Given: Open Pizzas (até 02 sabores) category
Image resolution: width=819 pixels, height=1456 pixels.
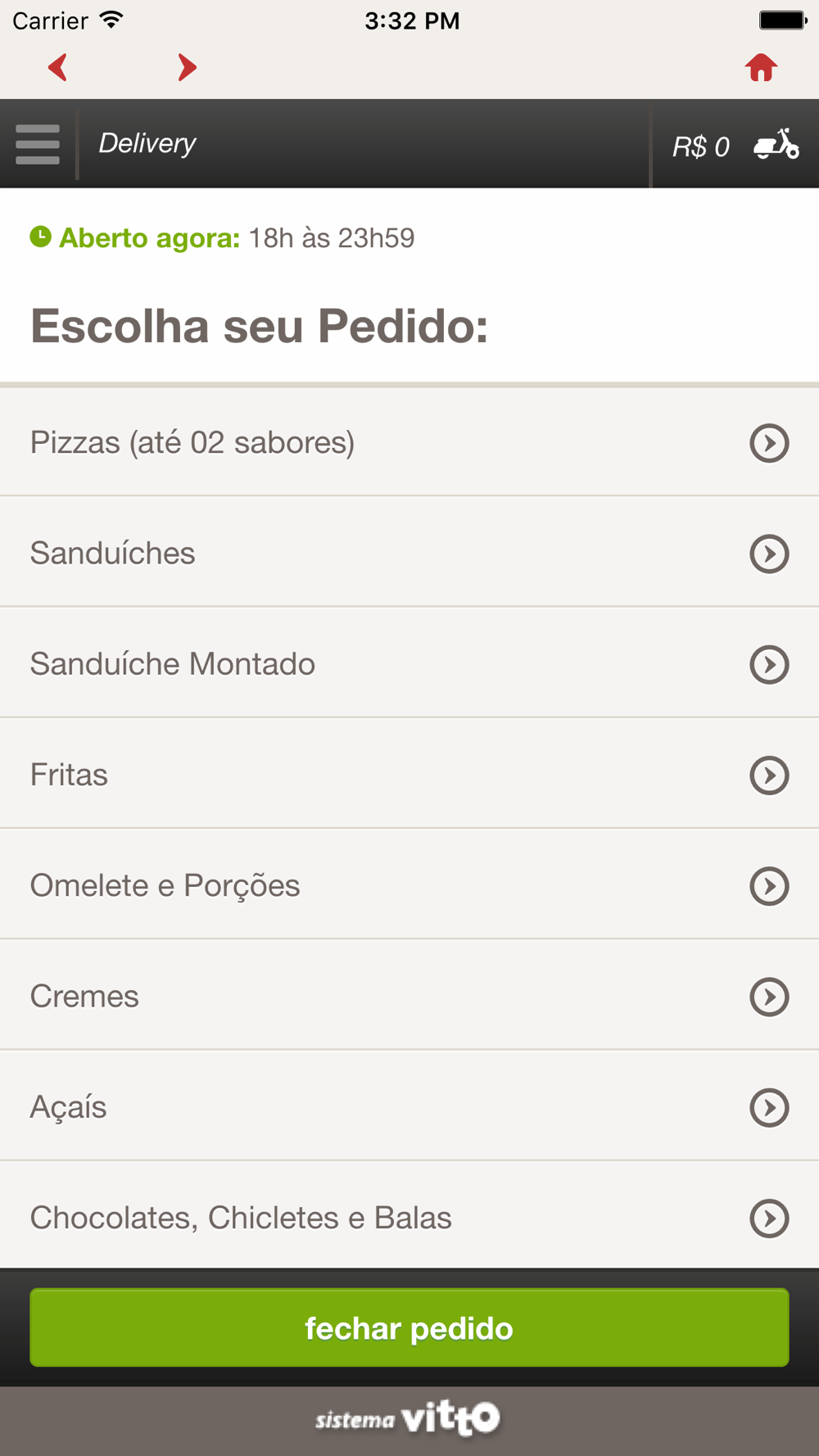Looking at the screenshot, I should 409,442.
